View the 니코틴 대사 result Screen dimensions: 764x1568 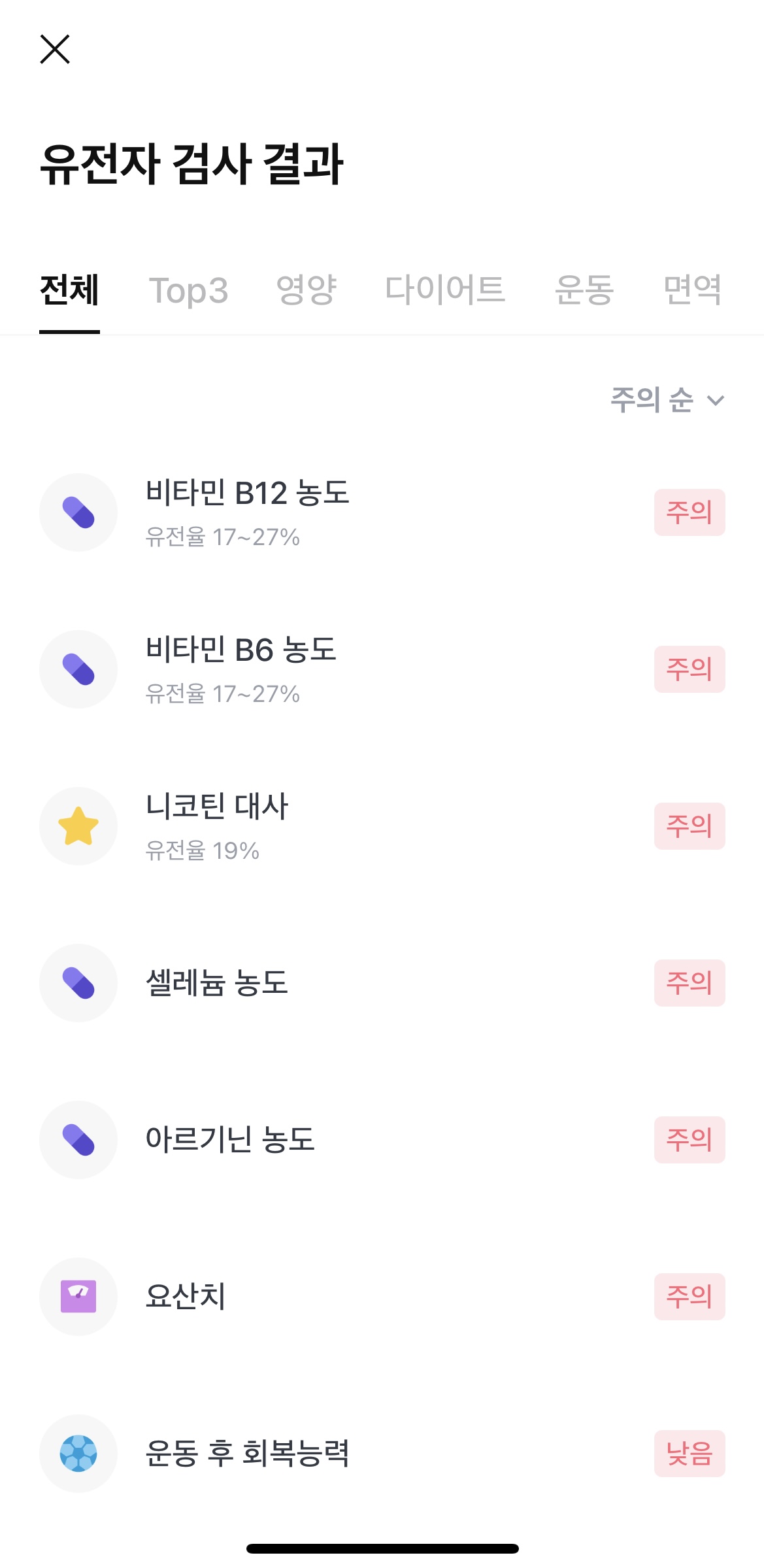coord(382,826)
